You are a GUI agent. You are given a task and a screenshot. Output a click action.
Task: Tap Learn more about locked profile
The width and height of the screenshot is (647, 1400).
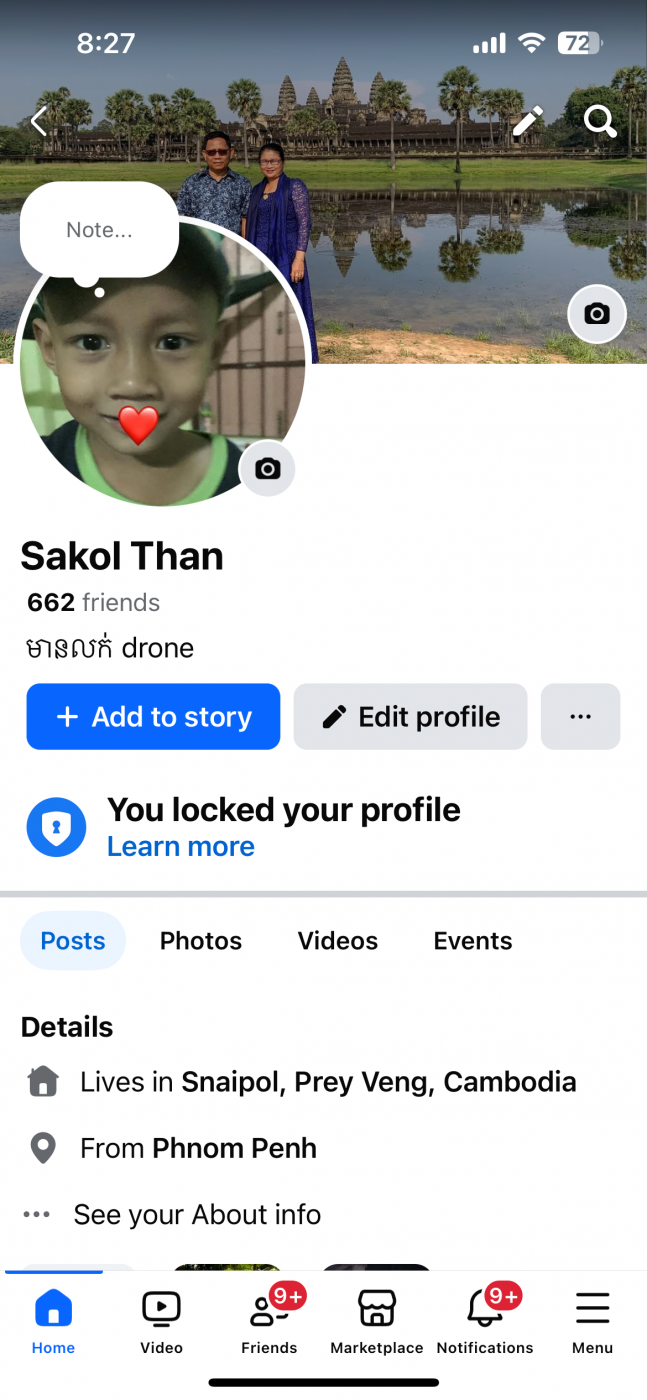(x=181, y=846)
